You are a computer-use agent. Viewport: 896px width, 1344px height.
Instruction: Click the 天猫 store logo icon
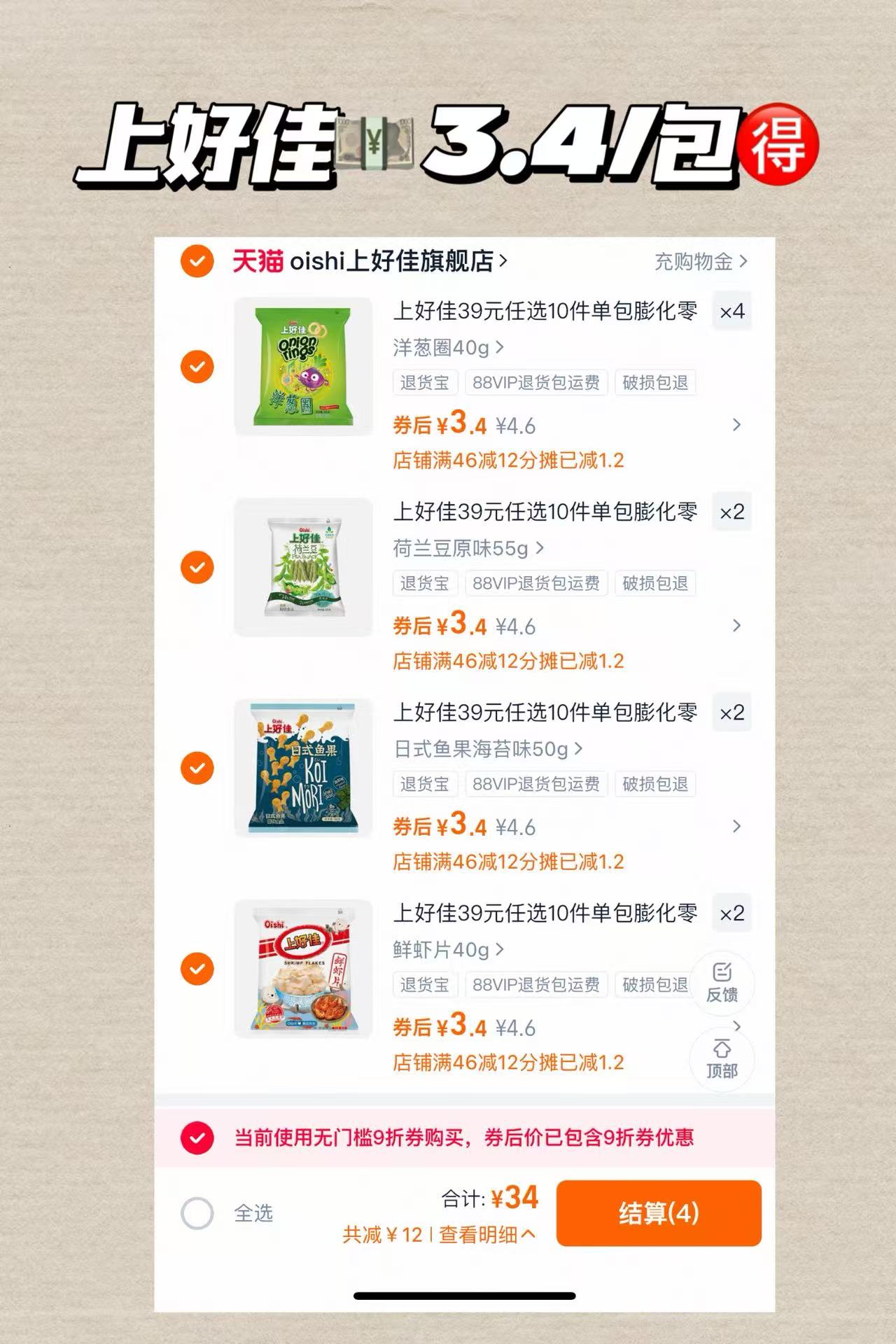point(258,260)
